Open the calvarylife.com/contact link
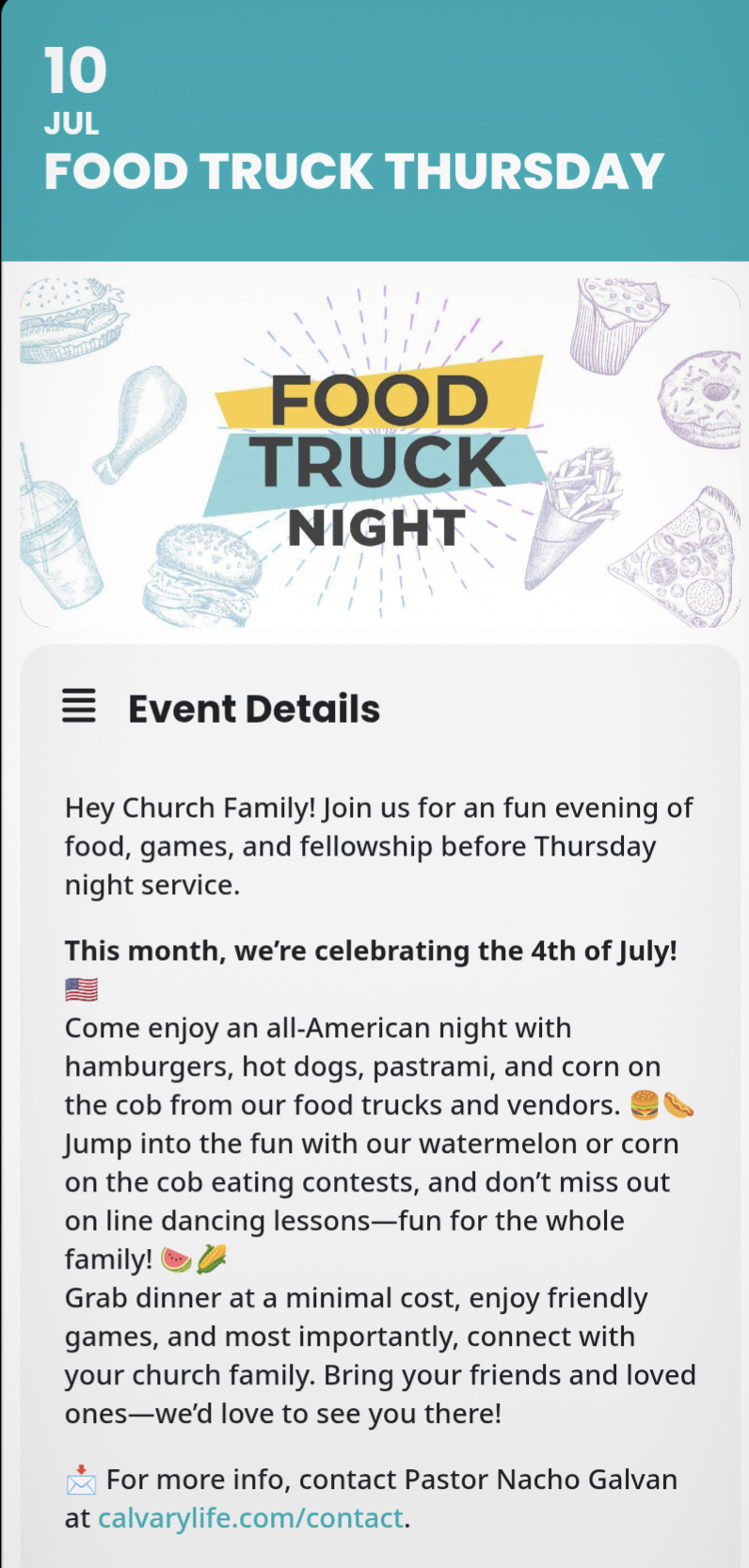Image resolution: width=749 pixels, height=1568 pixels. tap(250, 1518)
